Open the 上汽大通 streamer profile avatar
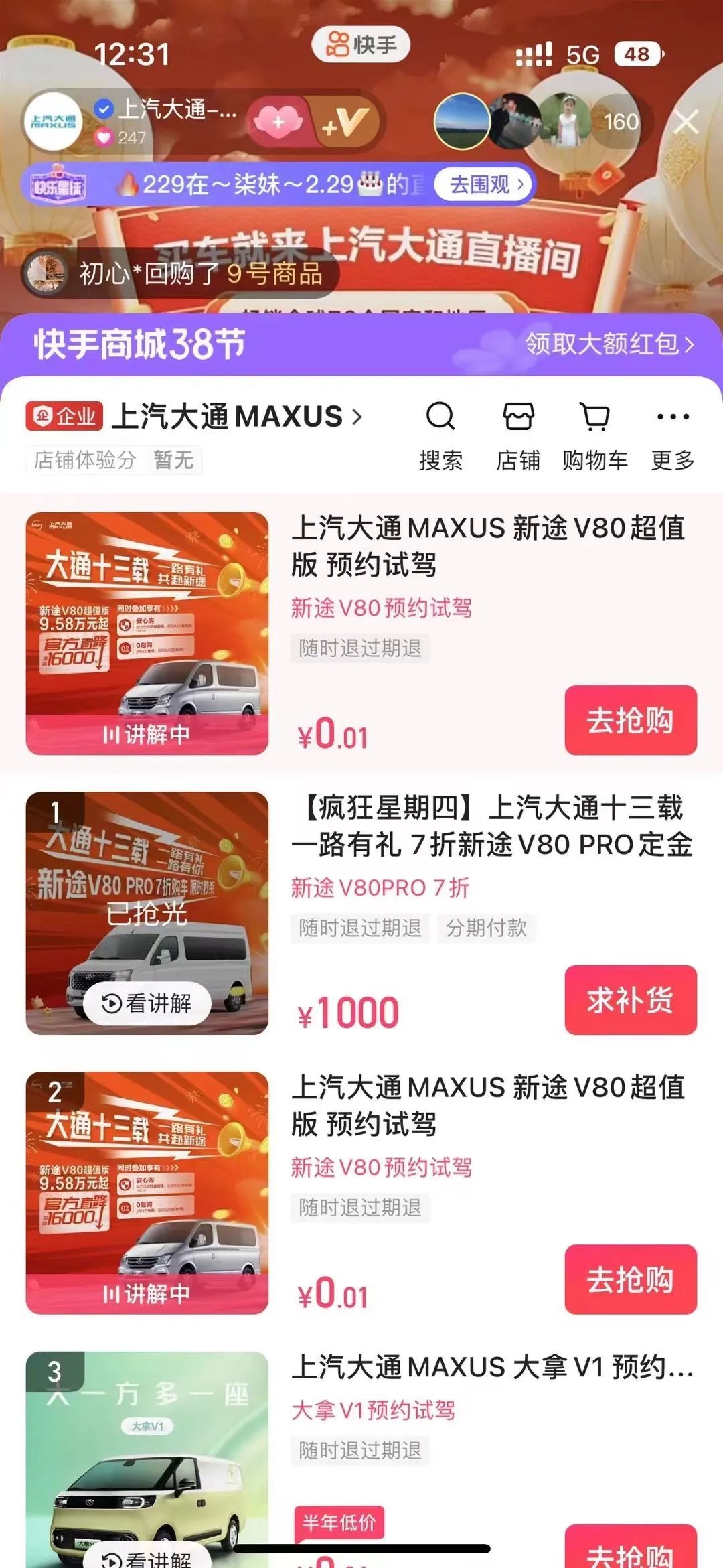 tap(53, 122)
